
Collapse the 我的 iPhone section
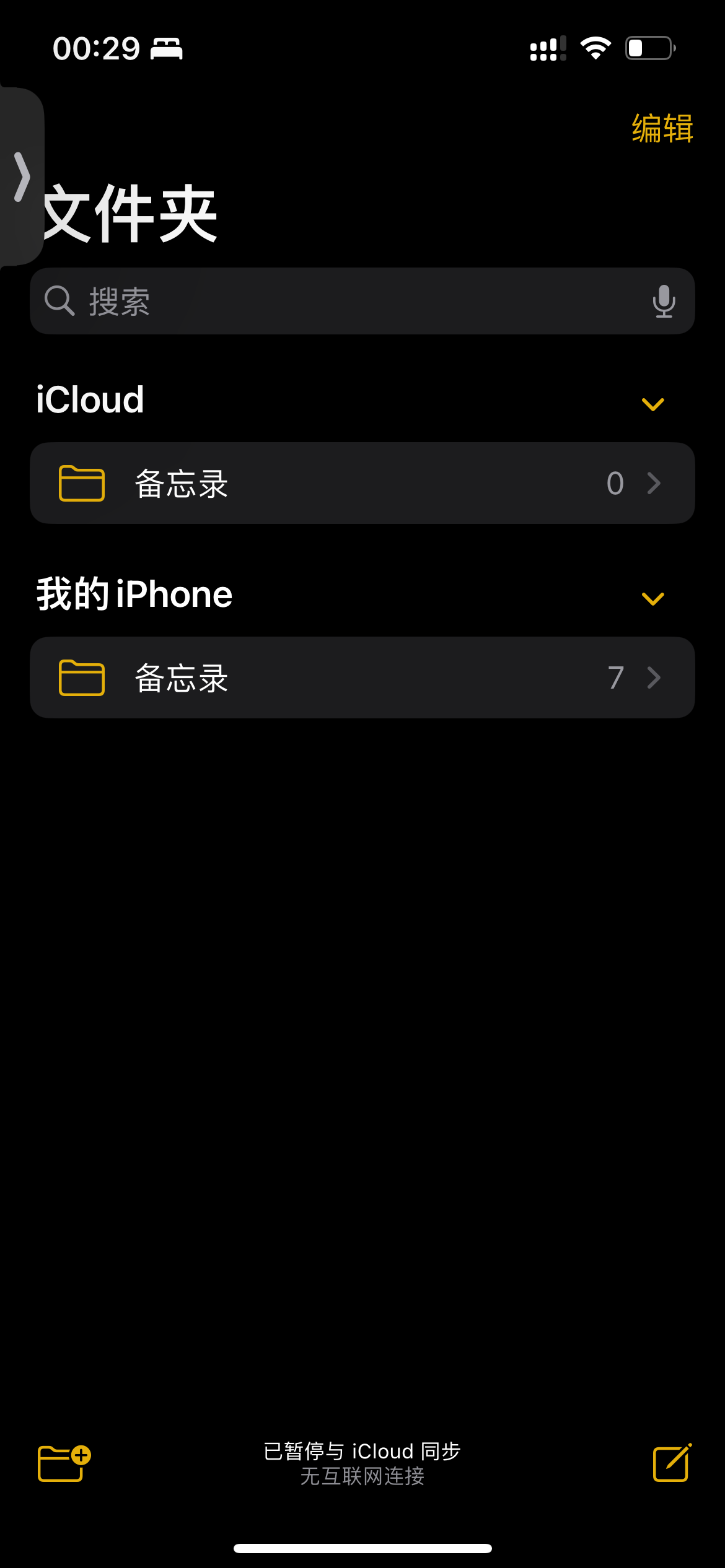[652, 599]
